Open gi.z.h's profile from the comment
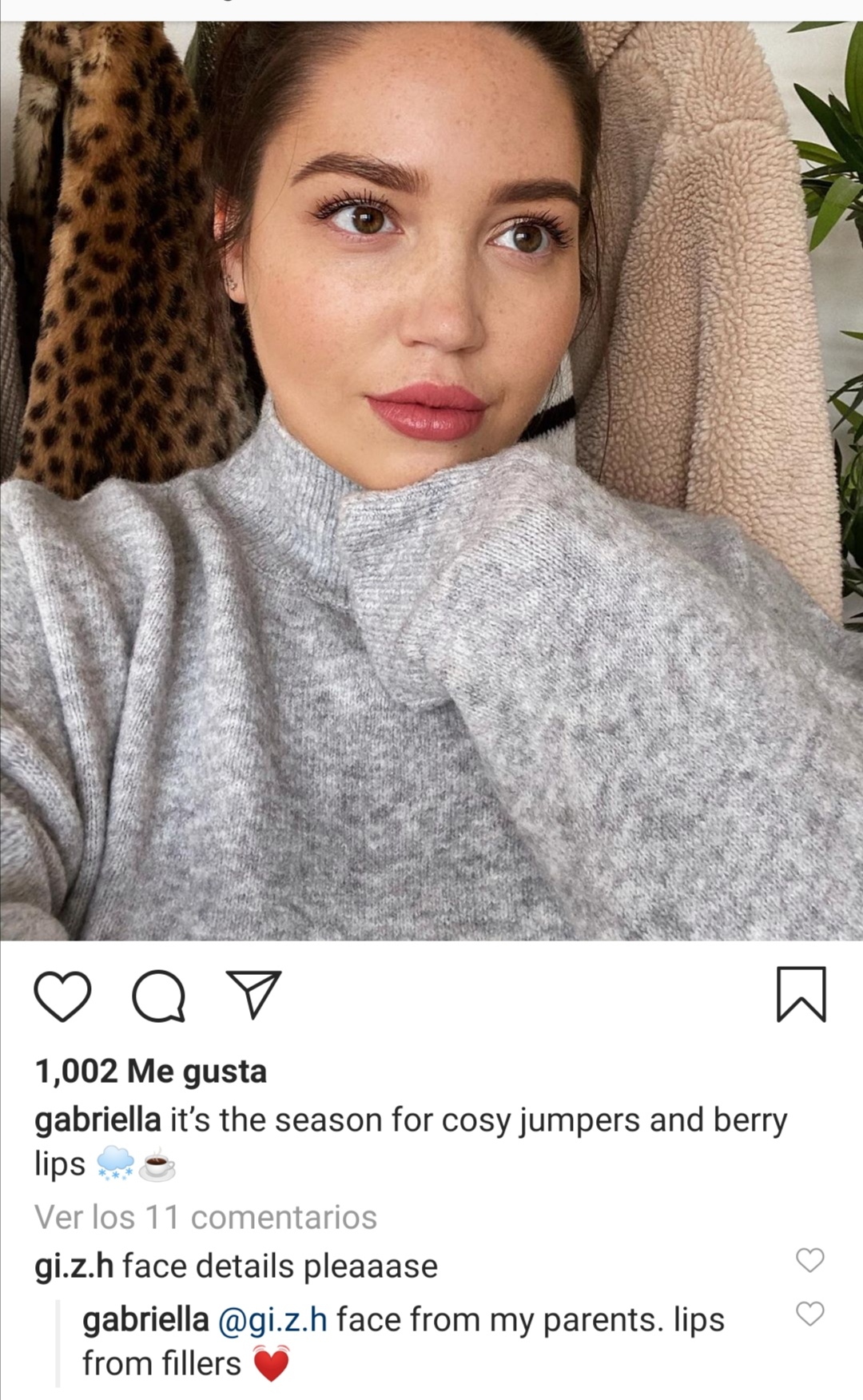The width and height of the screenshot is (863, 1400). [x=74, y=1267]
